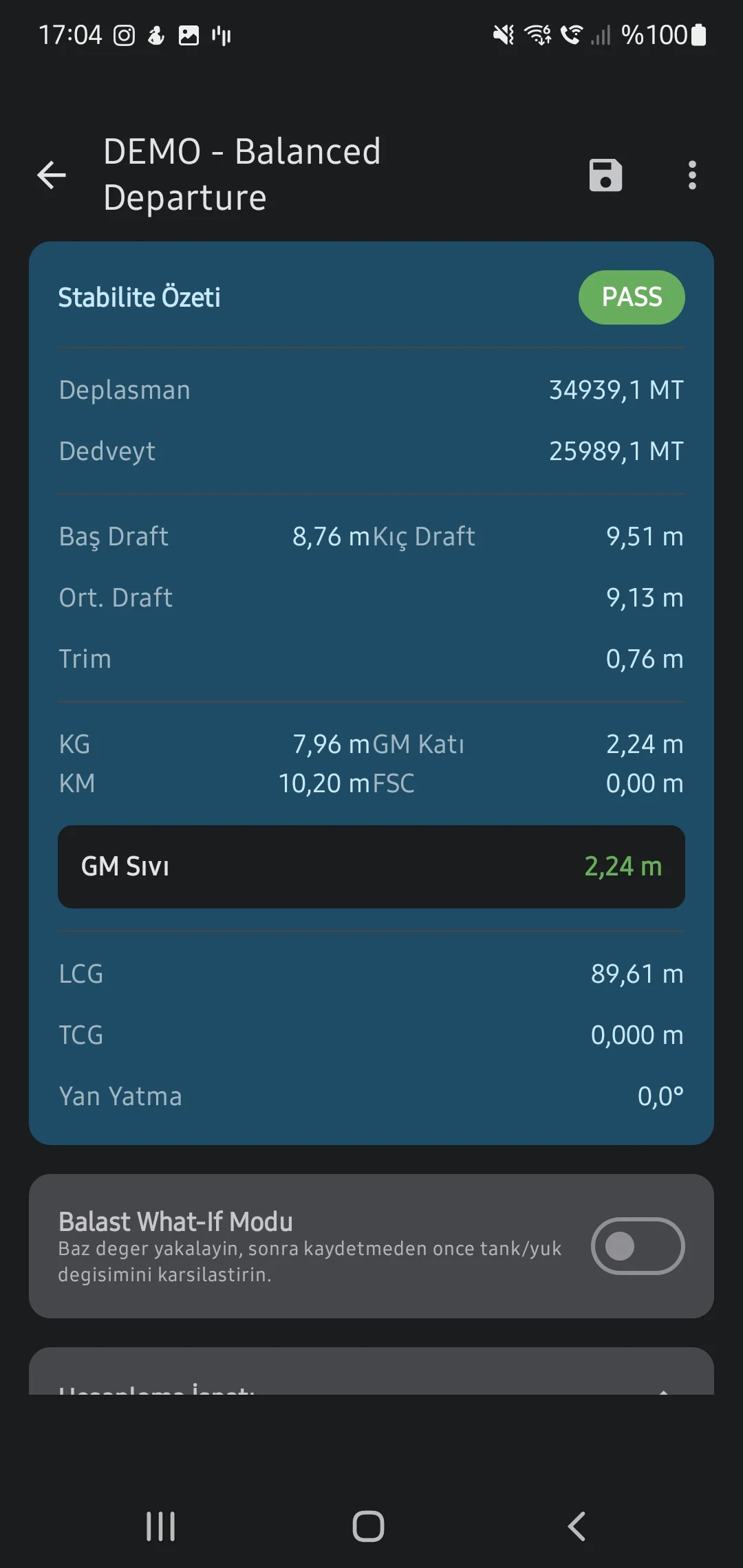The width and height of the screenshot is (743, 1568).
Task: Tap the Trim value row
Action: 371,658
